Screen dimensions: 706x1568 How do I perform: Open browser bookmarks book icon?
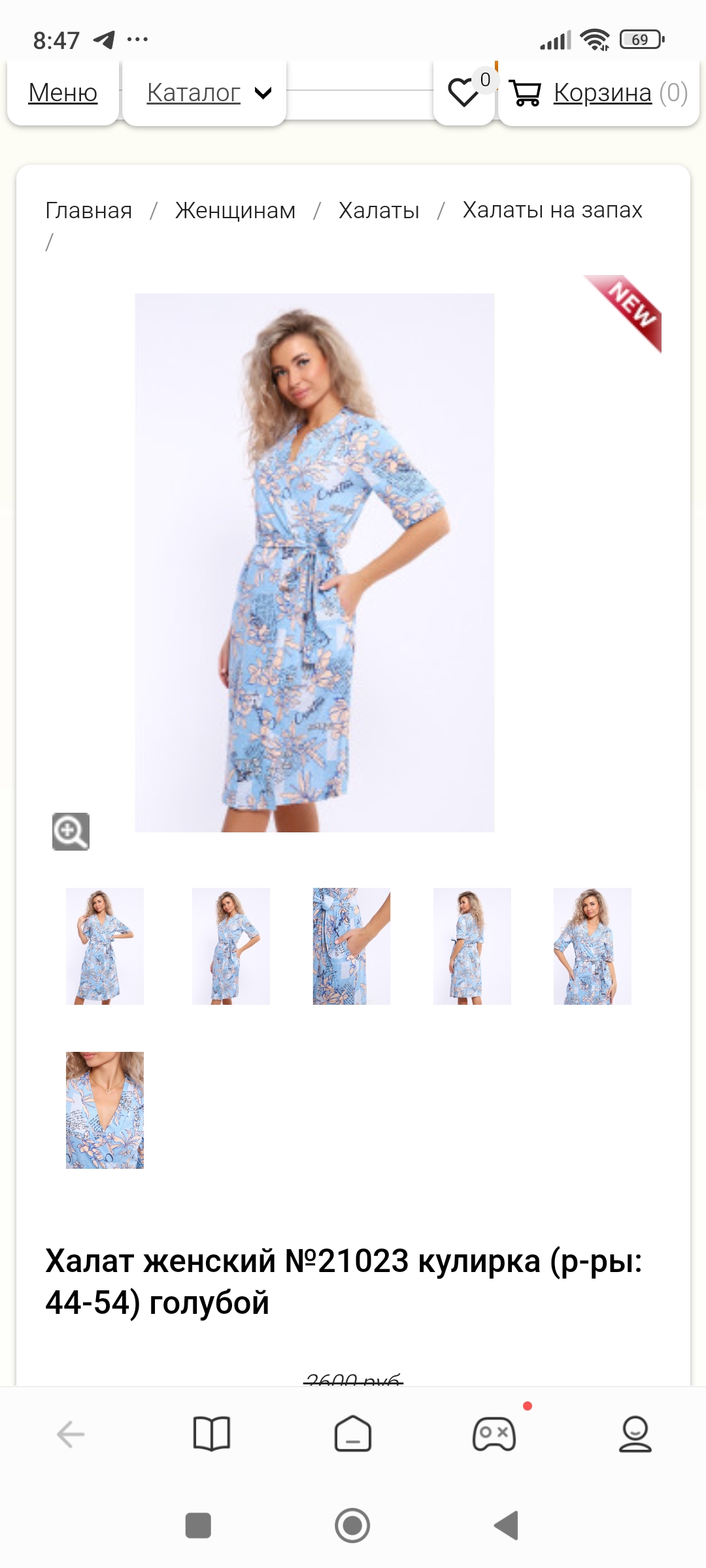pos(212,1434)
